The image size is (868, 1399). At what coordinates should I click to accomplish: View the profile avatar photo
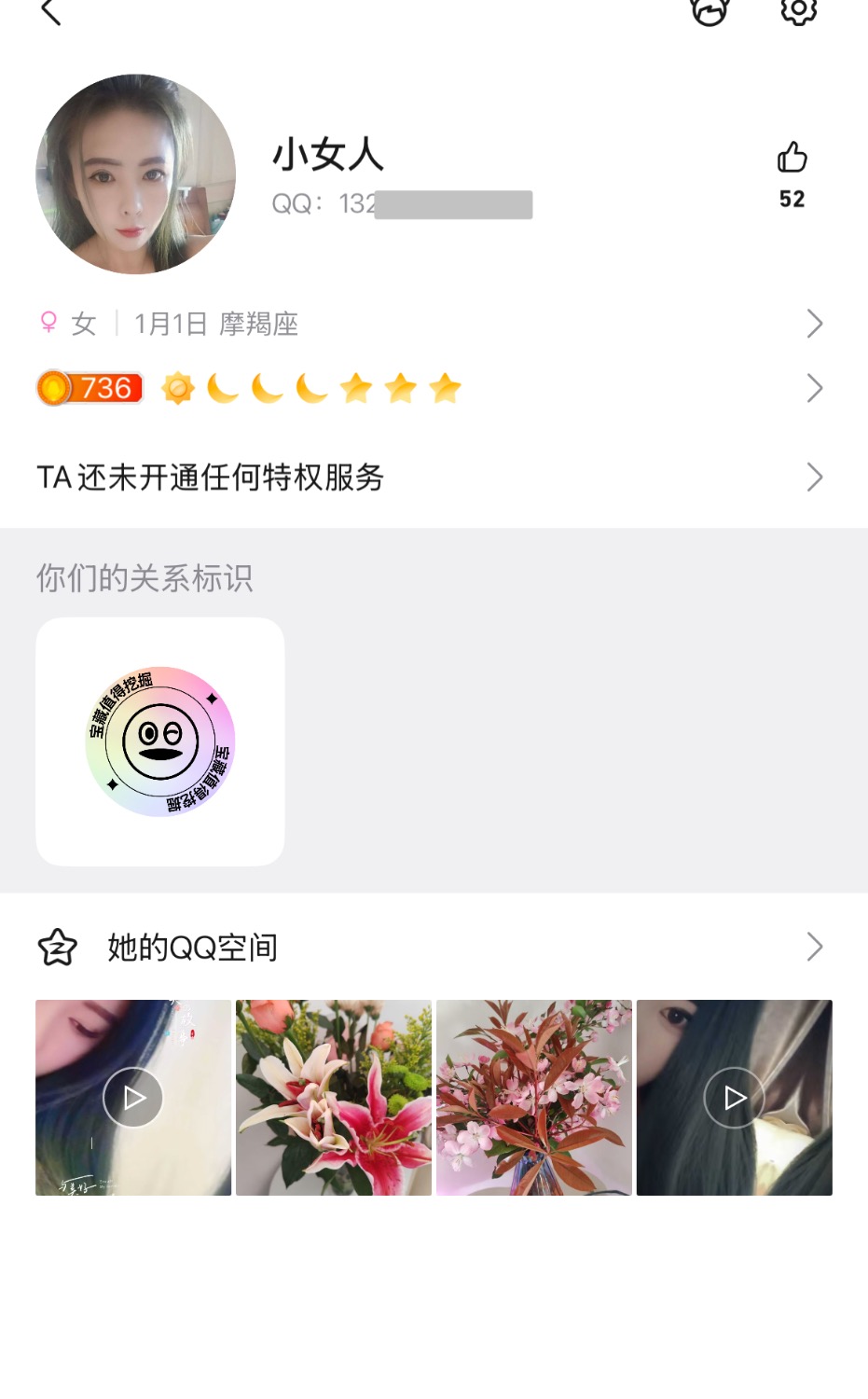coord(136,174)
